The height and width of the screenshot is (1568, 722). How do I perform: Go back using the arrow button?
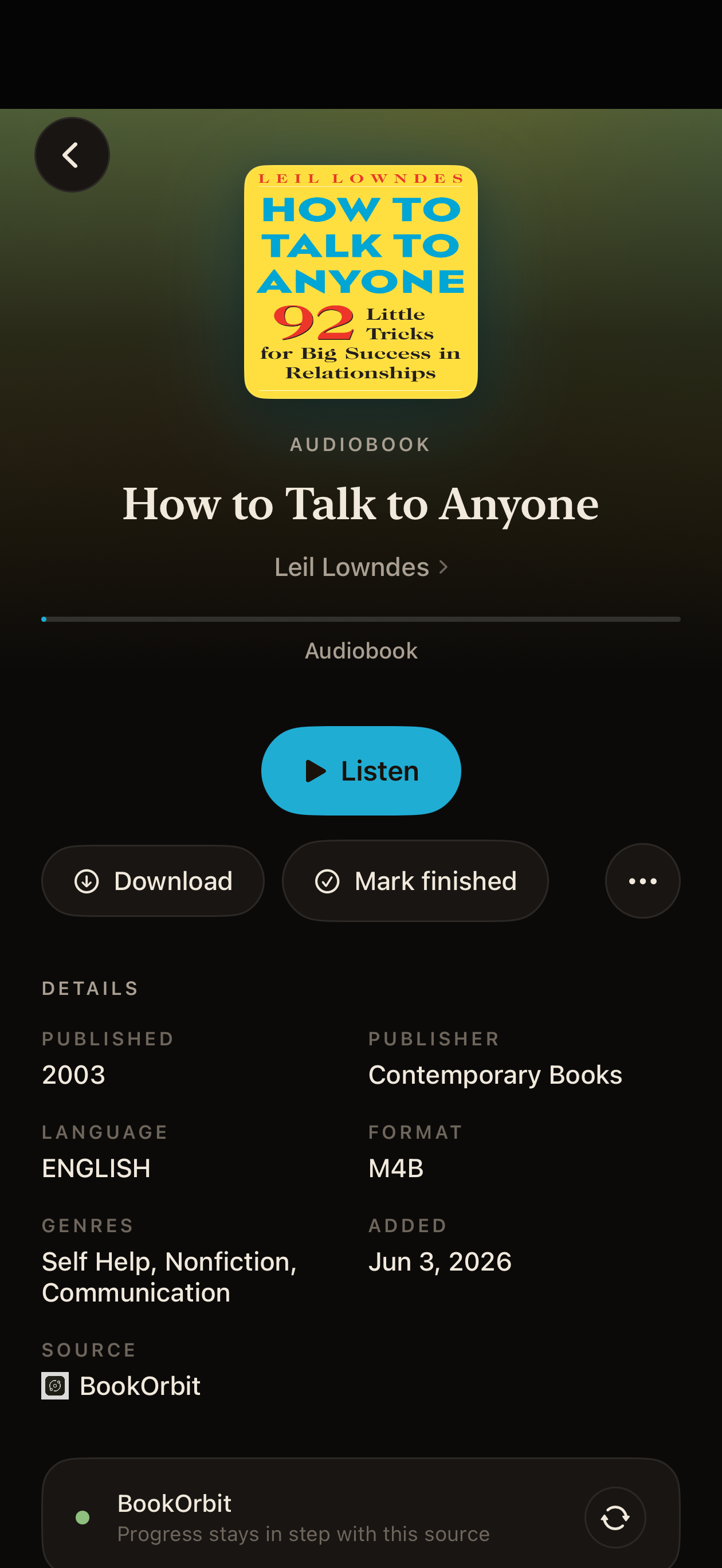pos(72,155)
